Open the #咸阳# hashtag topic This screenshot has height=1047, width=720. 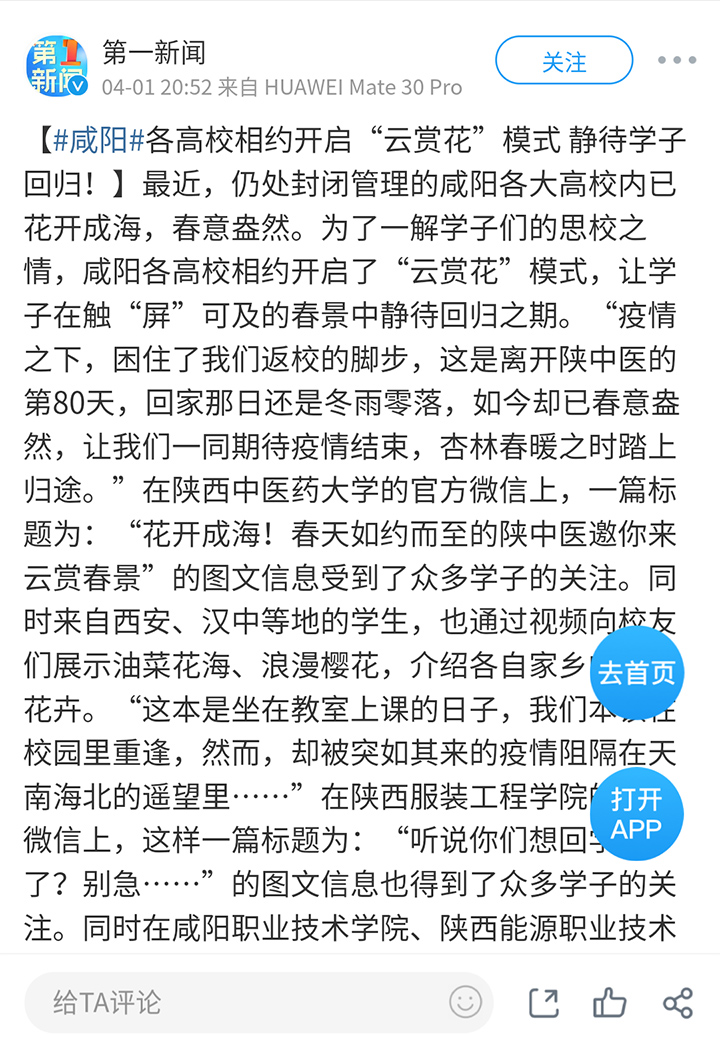coord(100,140)
